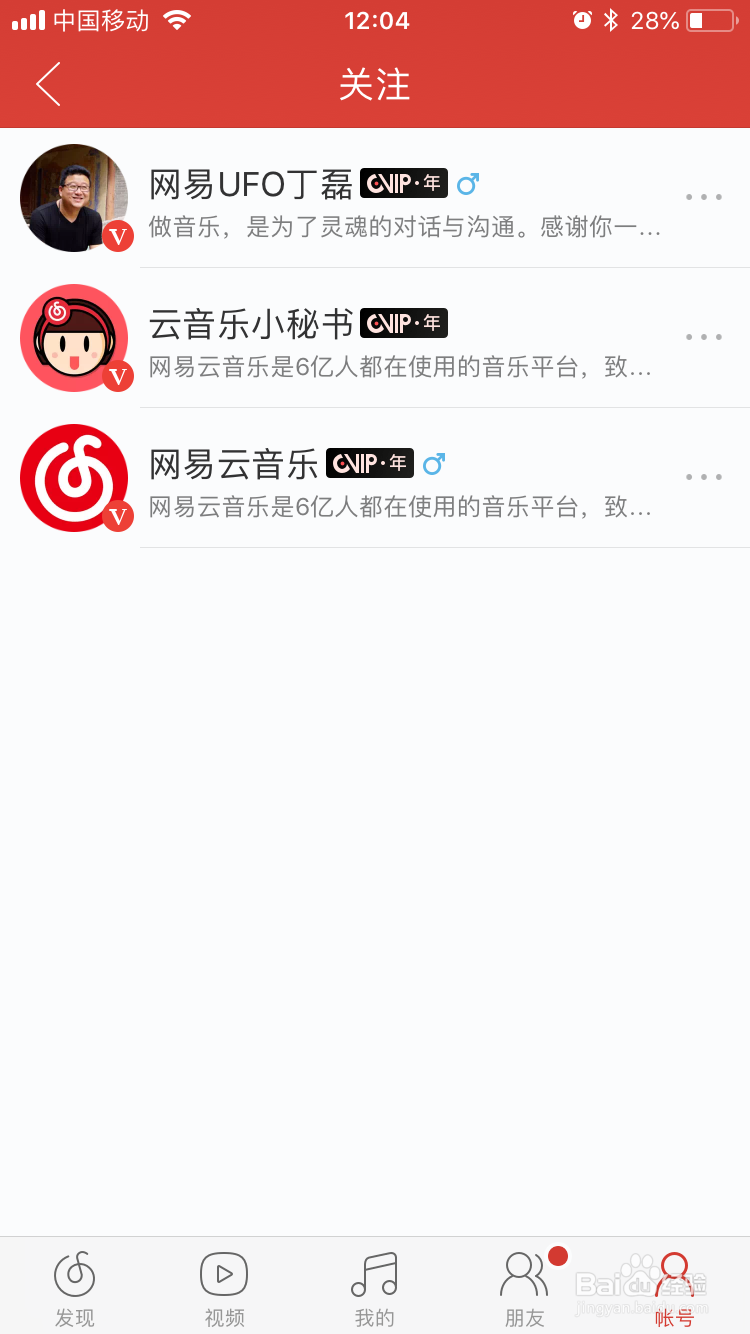Tap the red V verification badge on 丁磊's avatar
The width and height of the screenshot is (750, 1334).
coord(117,237)
